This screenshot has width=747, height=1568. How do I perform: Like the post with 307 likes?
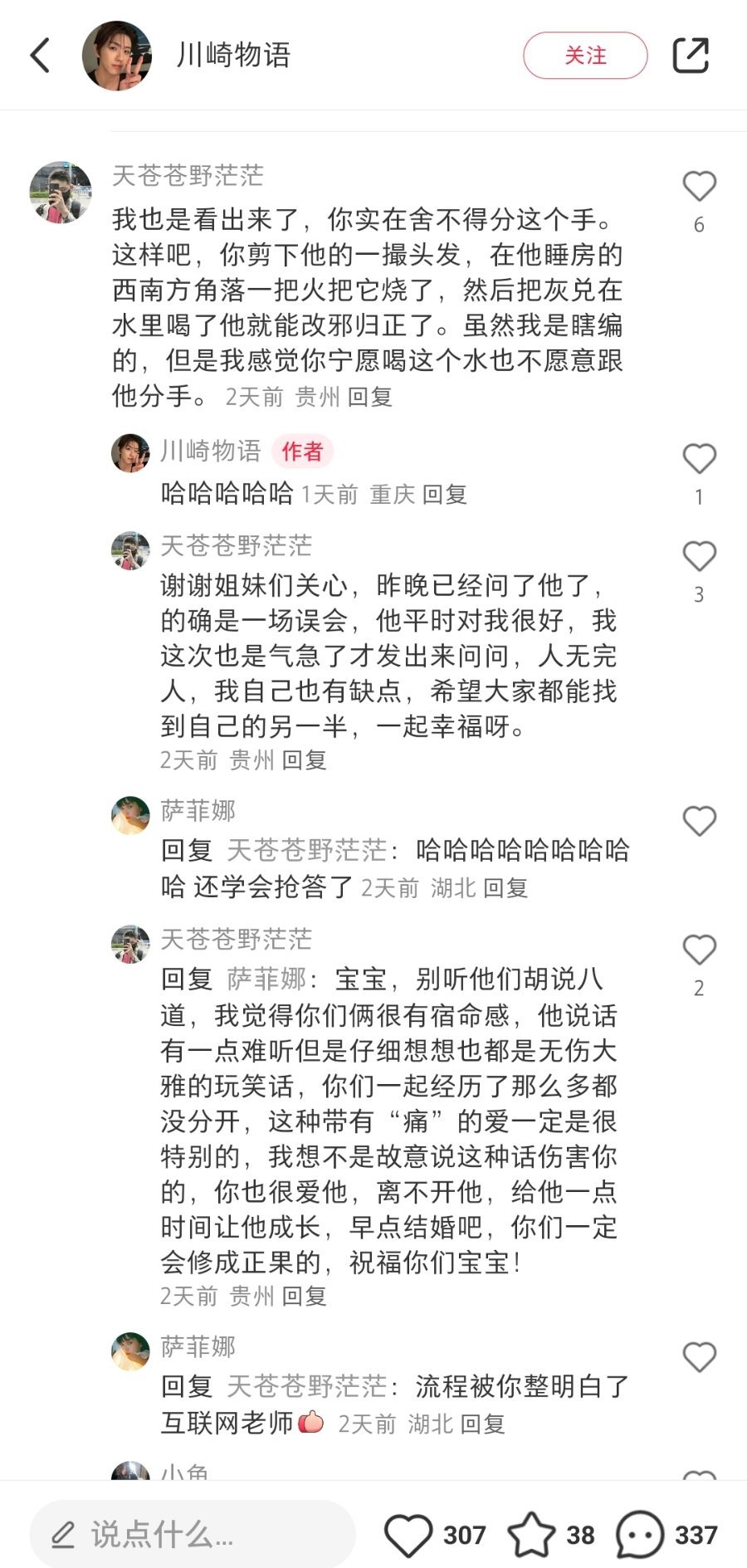(408, 1534)
